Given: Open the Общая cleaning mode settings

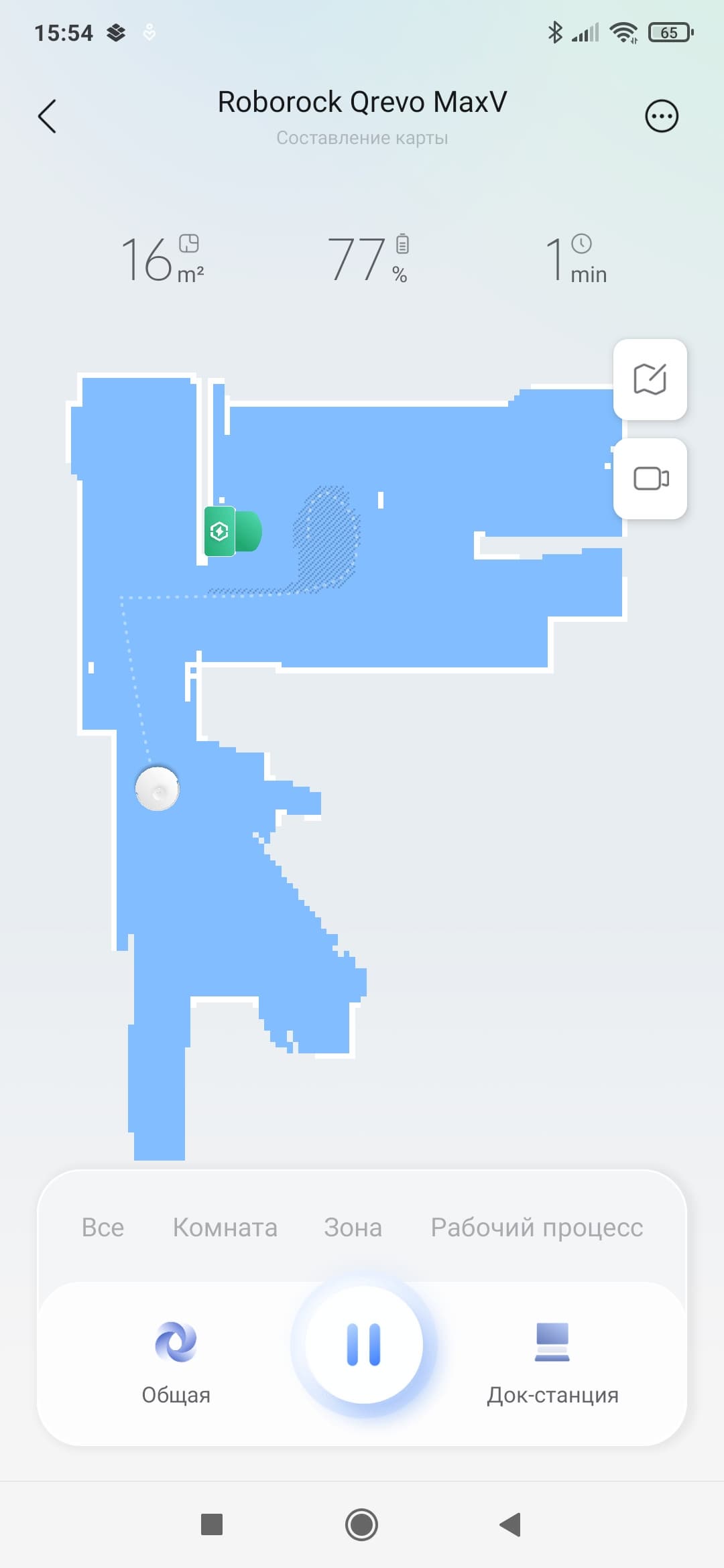Looking at the screenshot, I should (x=176, y=1360).
